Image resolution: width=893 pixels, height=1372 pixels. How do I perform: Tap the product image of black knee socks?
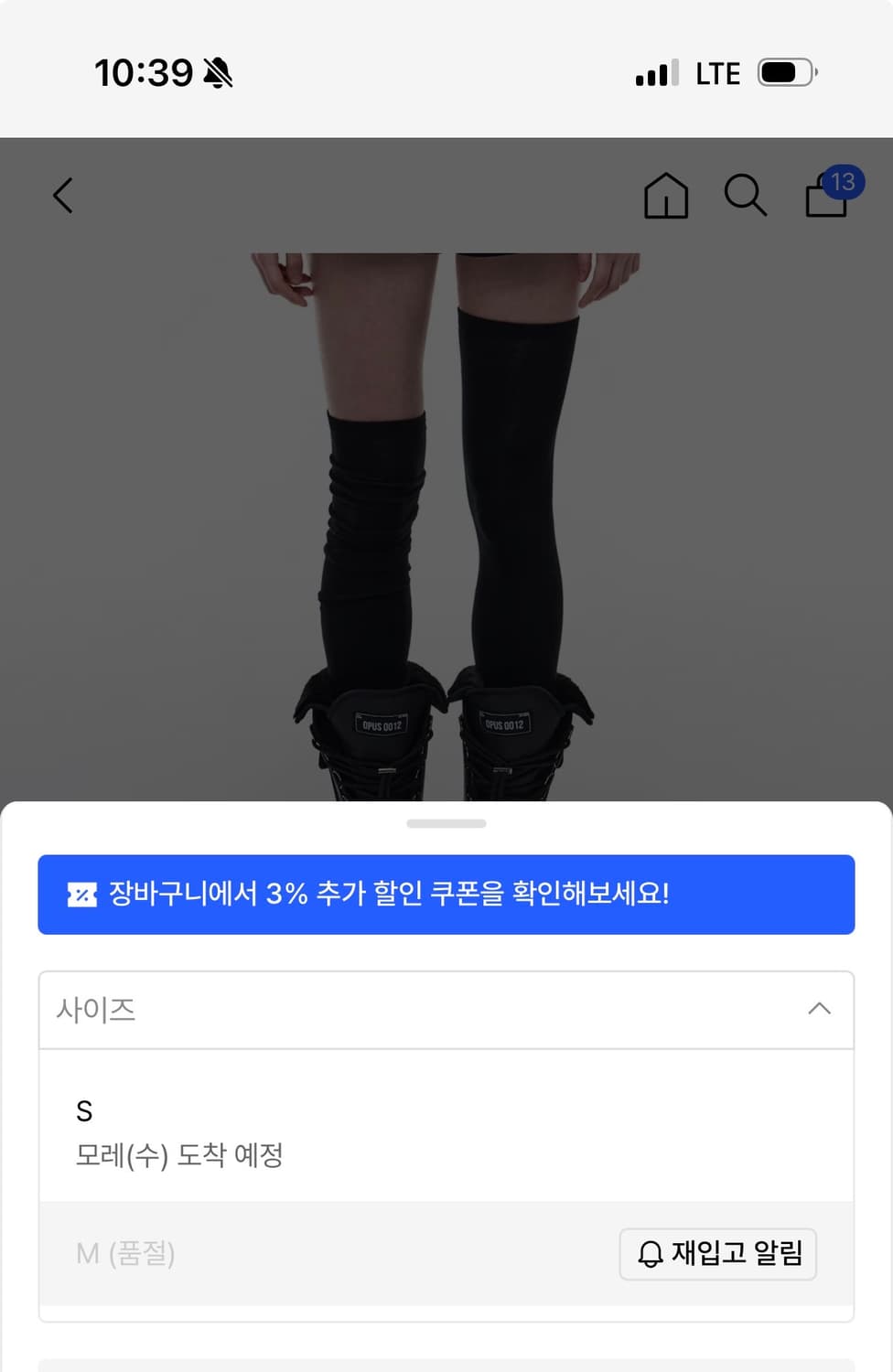pos(446,503)
